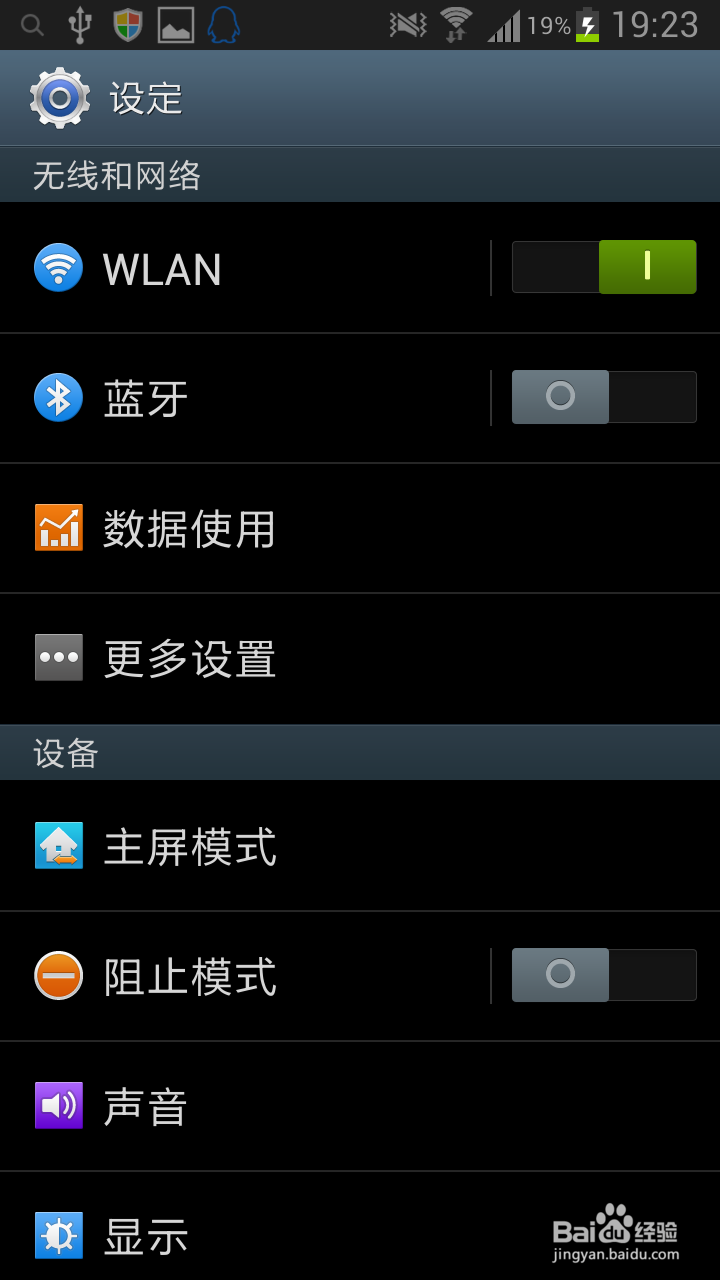This screenshot has width=720, height=1280.
Task: Enable the 阻止模式 (Blocking mode) toggle
Action: 604,975
